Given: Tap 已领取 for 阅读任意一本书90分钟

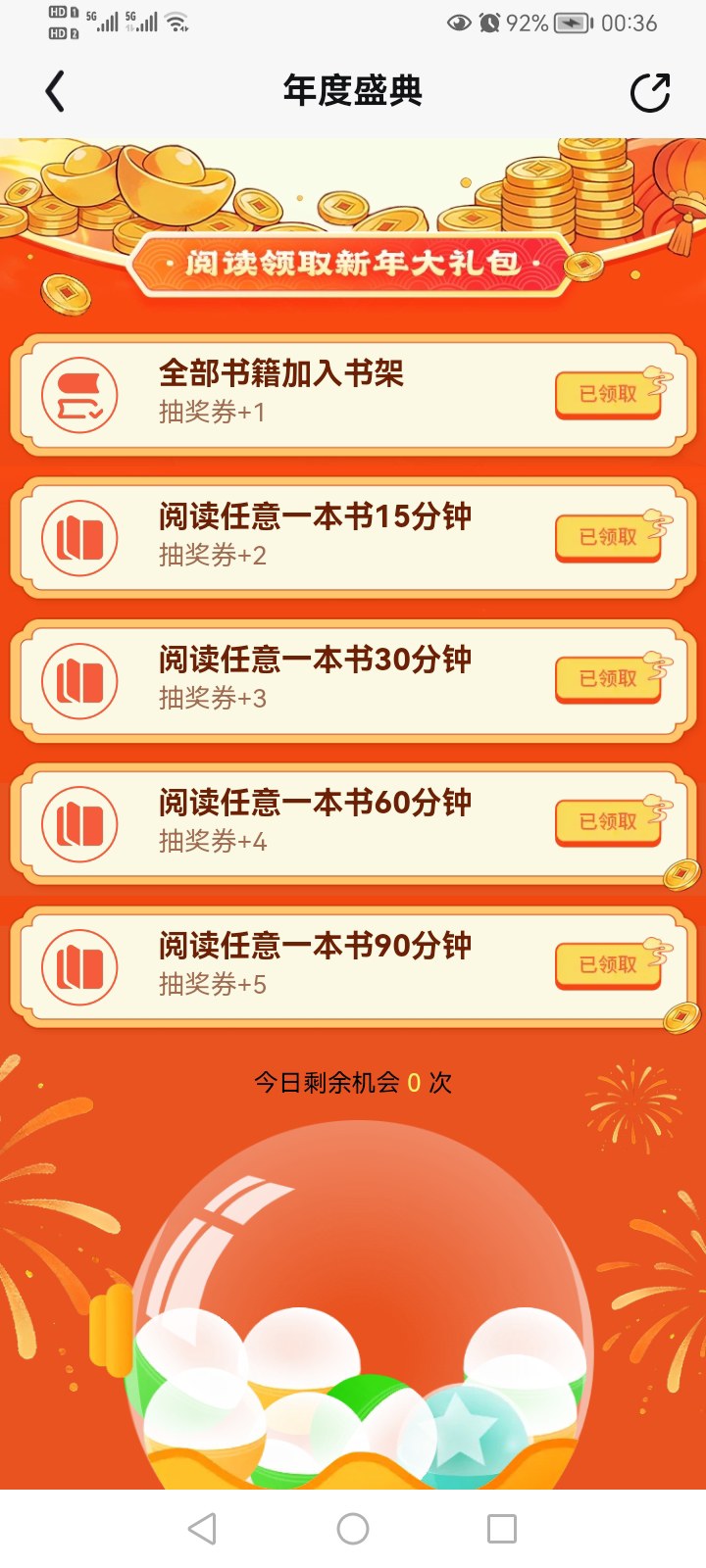Looking at the screenshot, I should click(608, 965).
